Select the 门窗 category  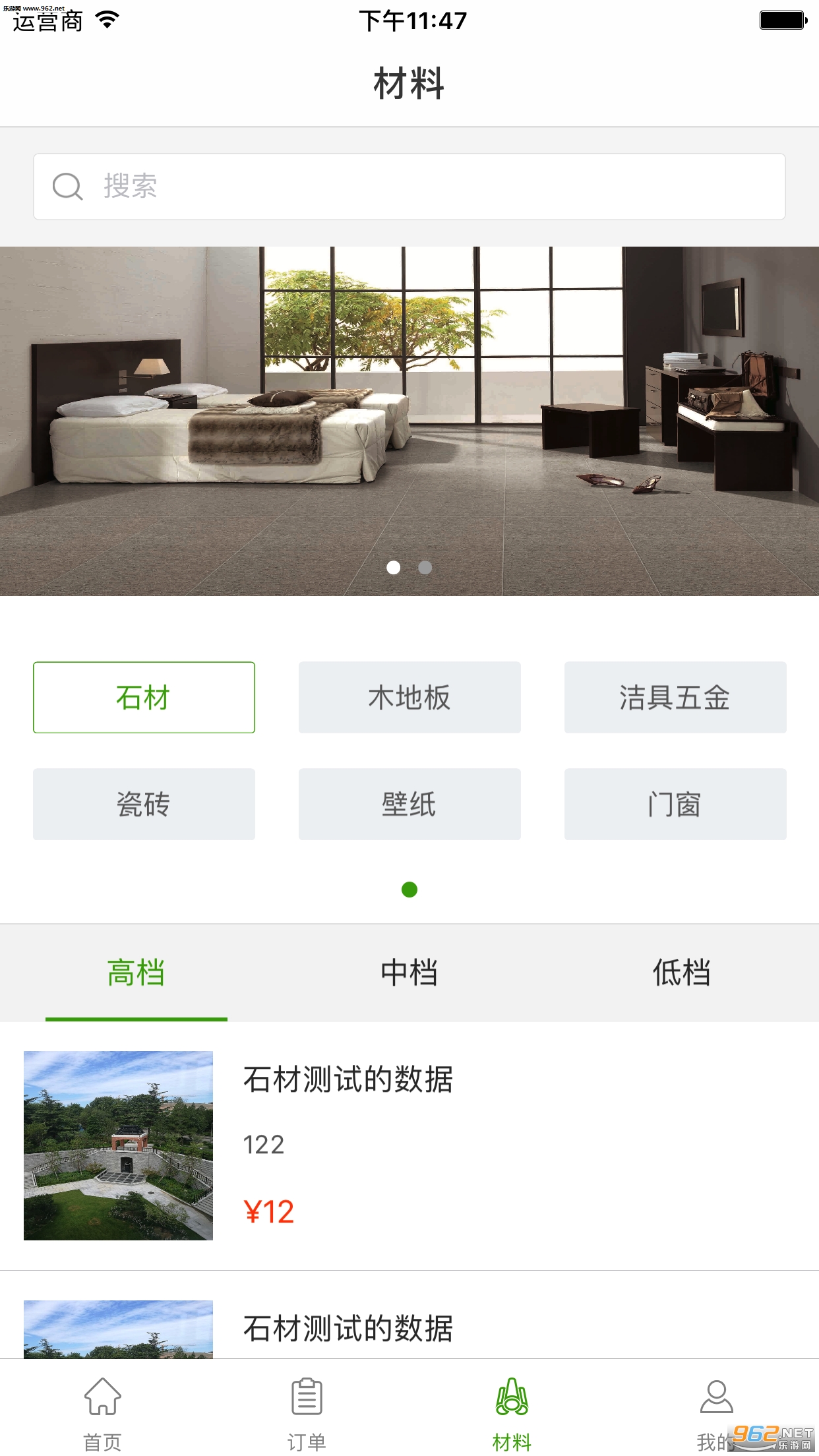coord(675,804)
